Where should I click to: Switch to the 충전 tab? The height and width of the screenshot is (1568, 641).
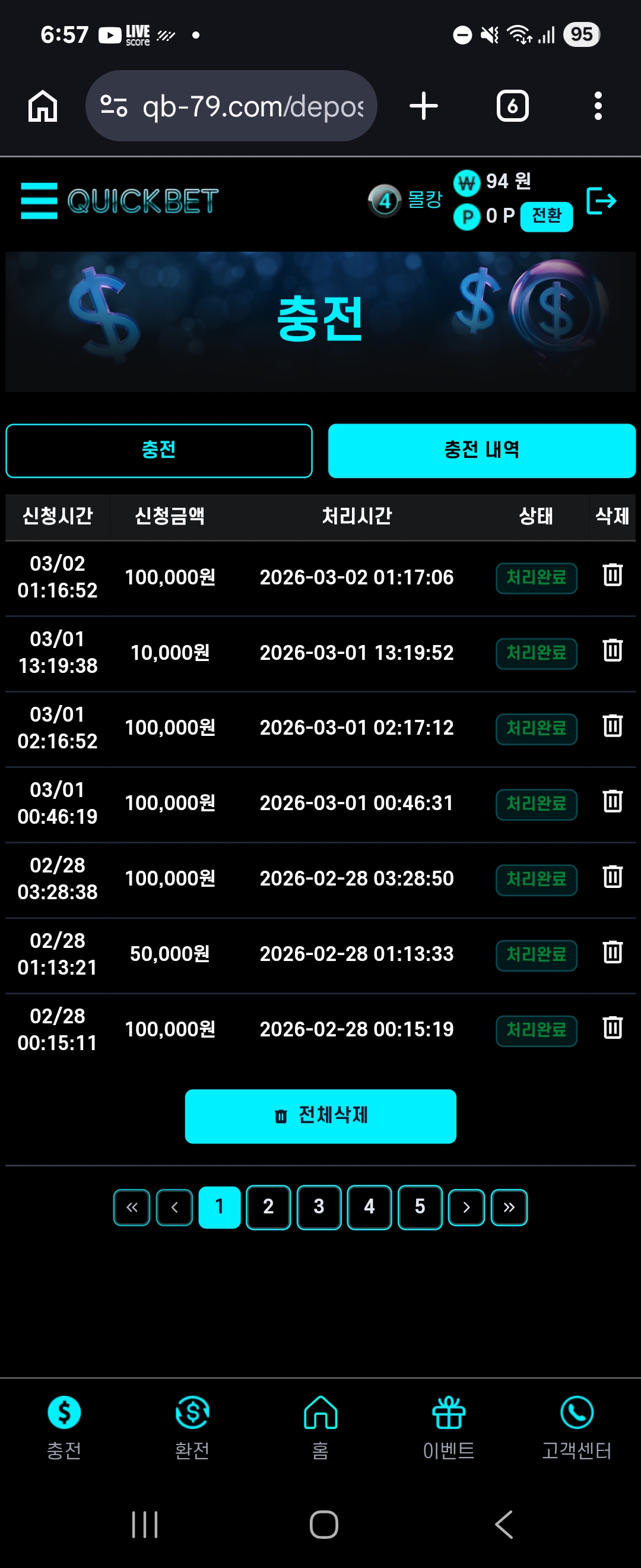point(158,450)
